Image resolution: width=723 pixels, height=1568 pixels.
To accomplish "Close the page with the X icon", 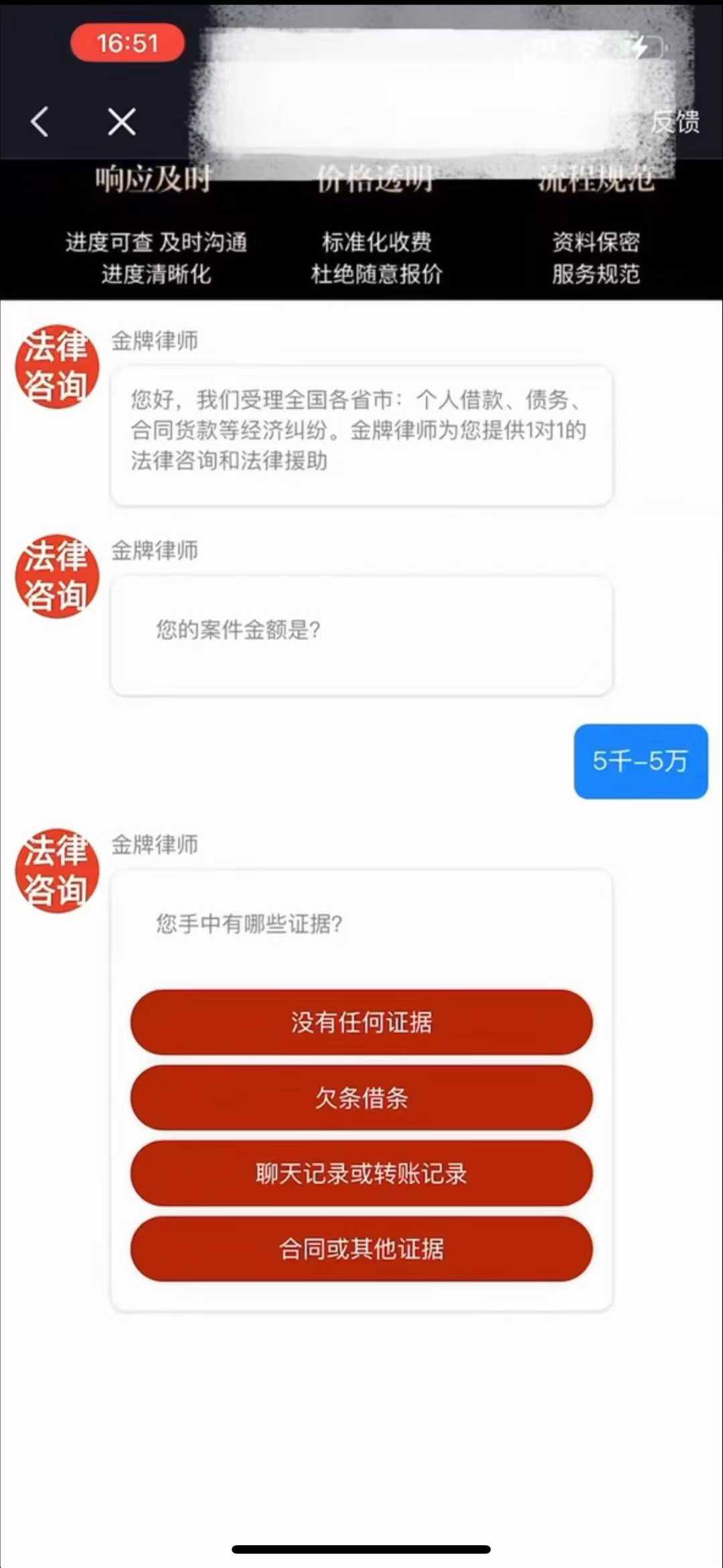I will (122, 122).
